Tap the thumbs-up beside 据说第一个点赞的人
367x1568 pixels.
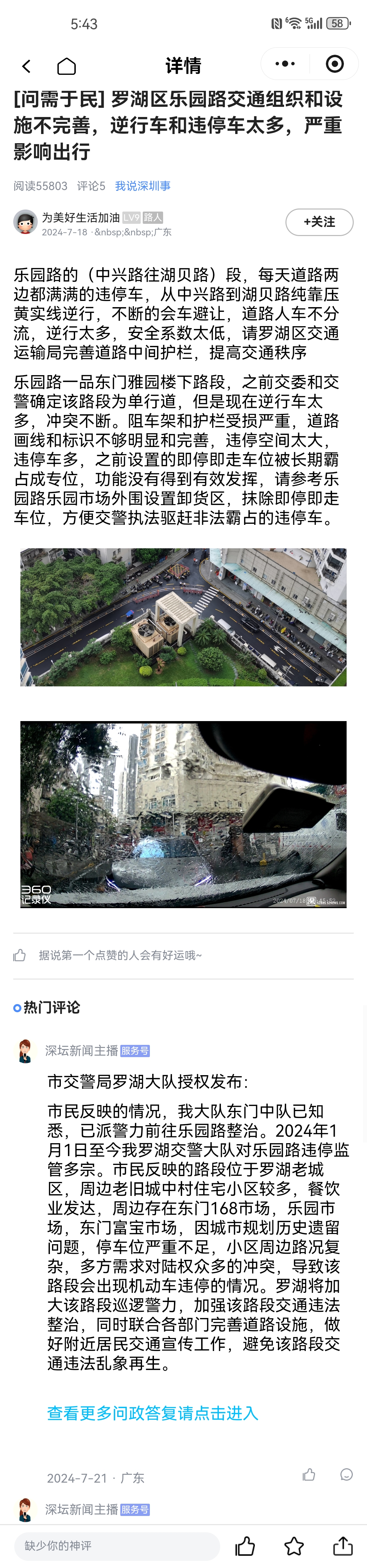point(19,955)
